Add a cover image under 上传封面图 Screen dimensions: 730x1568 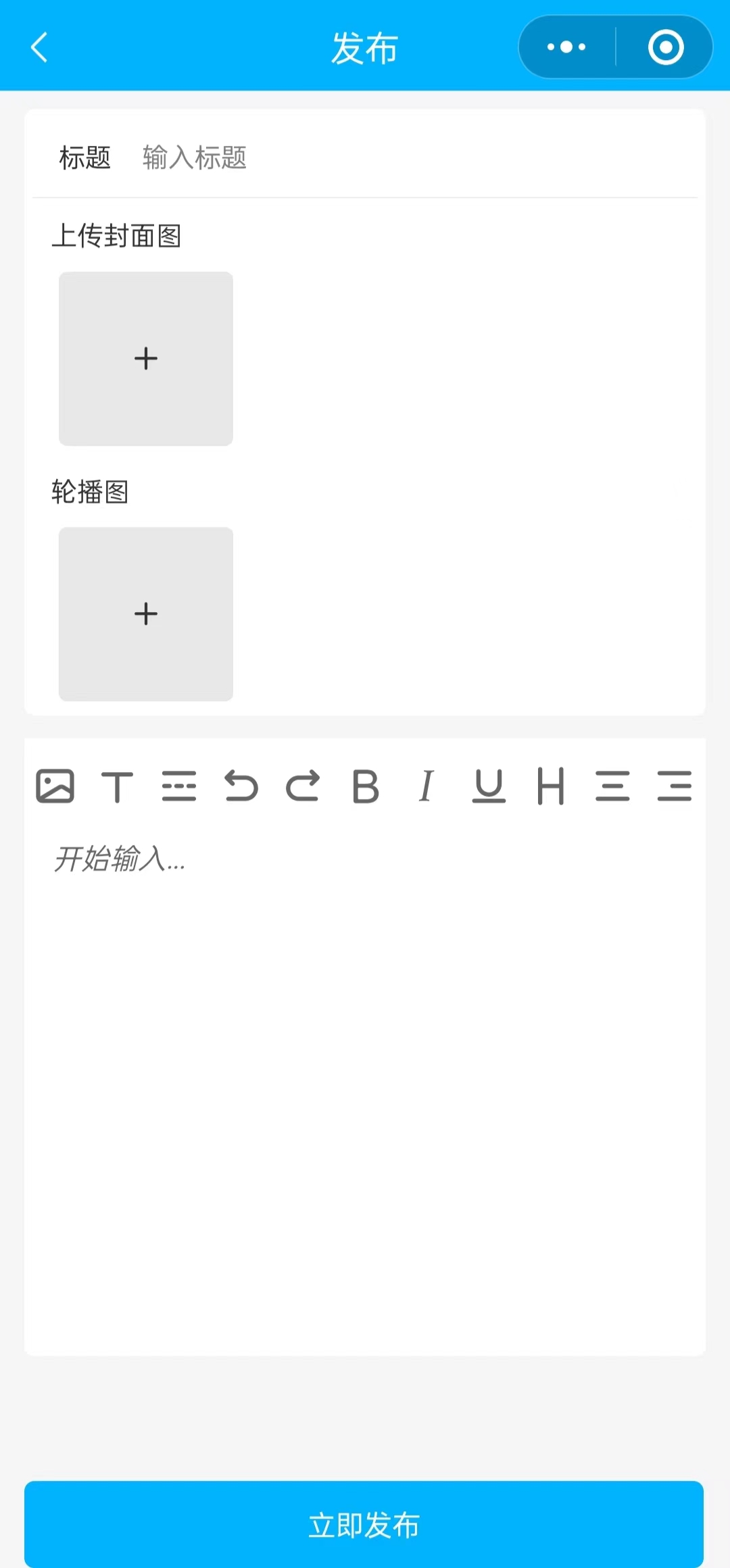[146, 359]
